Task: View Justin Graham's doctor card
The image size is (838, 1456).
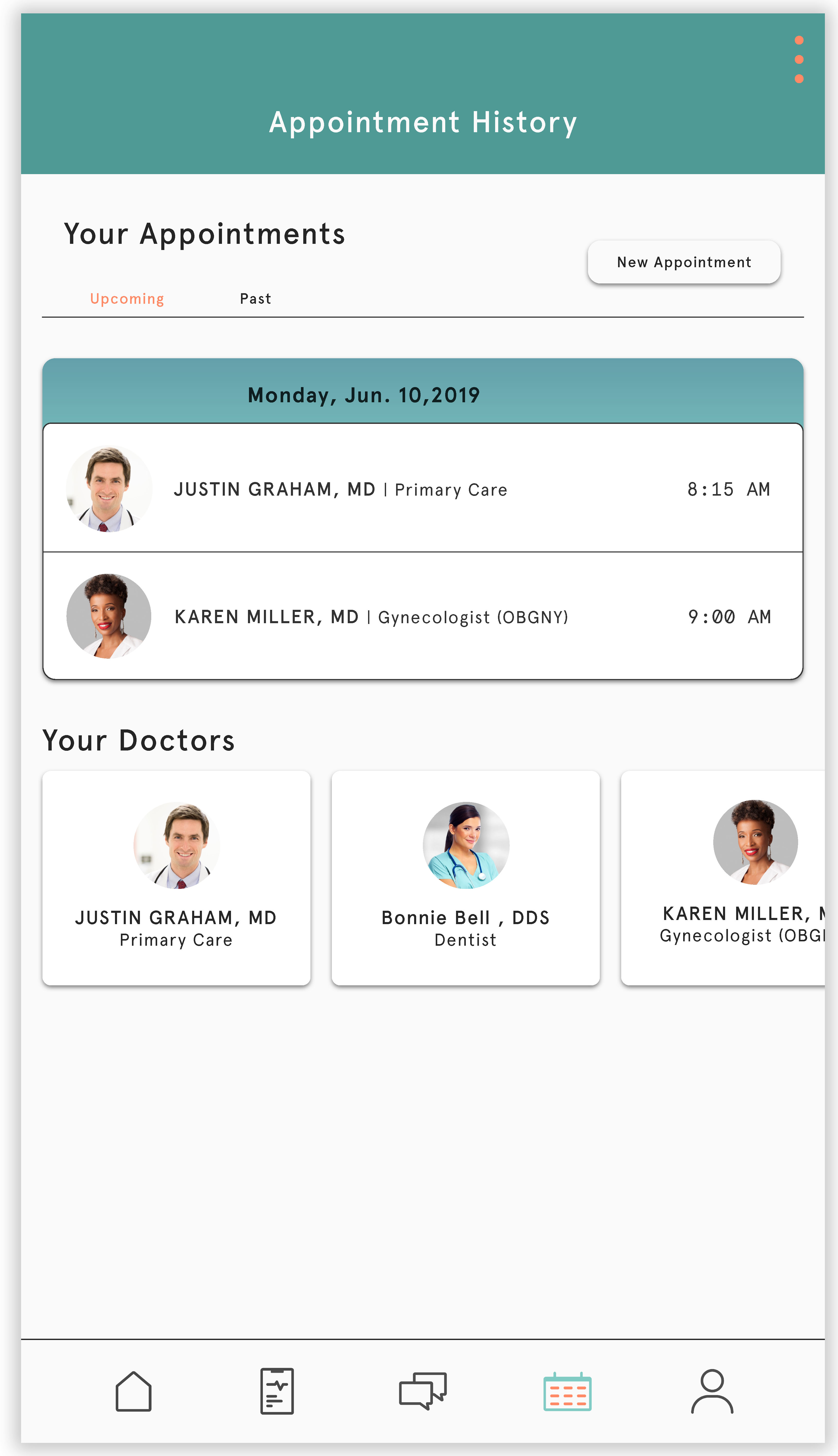Action: click(x=176, y=878)
